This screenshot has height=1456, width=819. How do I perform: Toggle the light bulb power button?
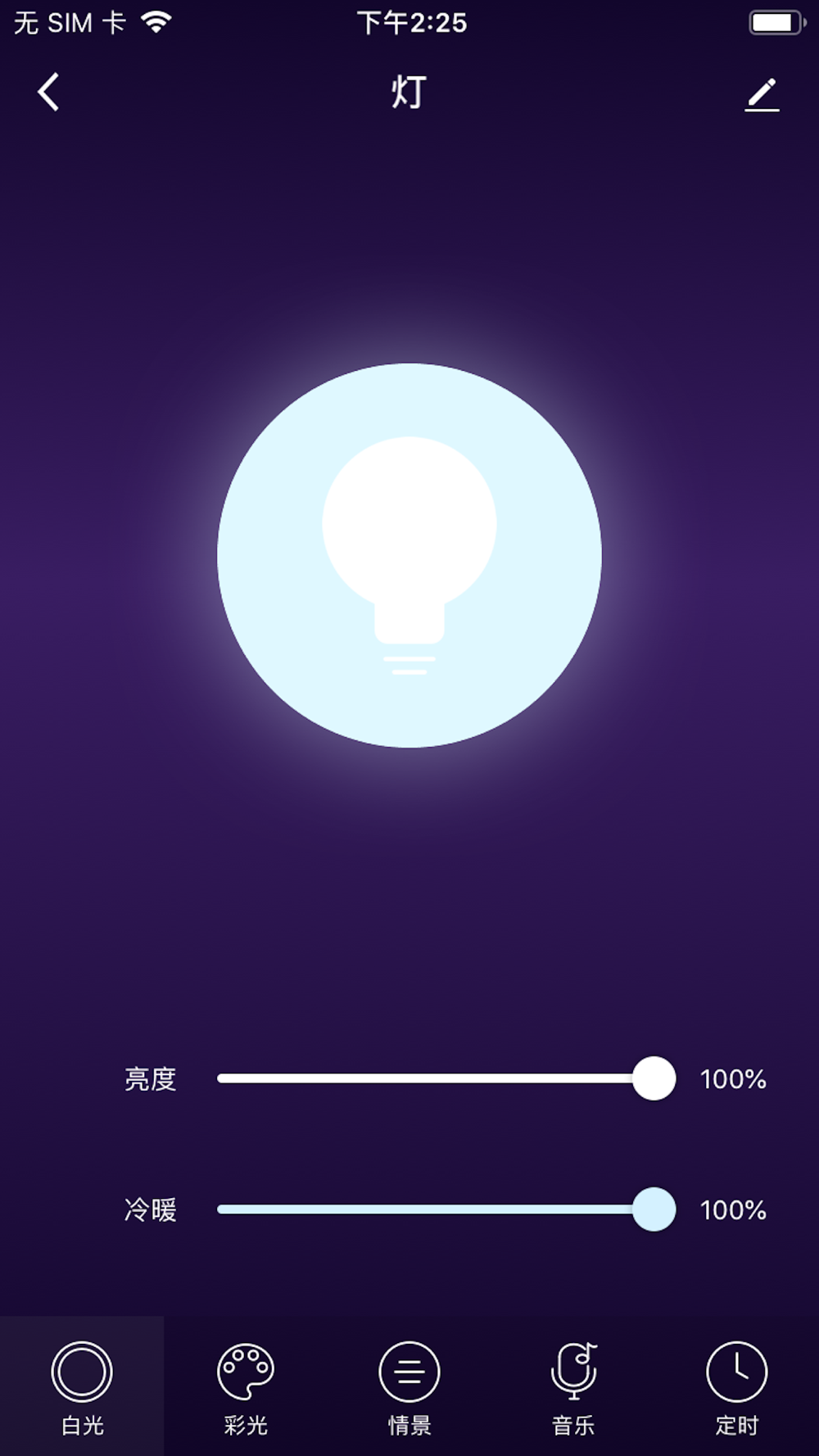[x=409, y=555]
